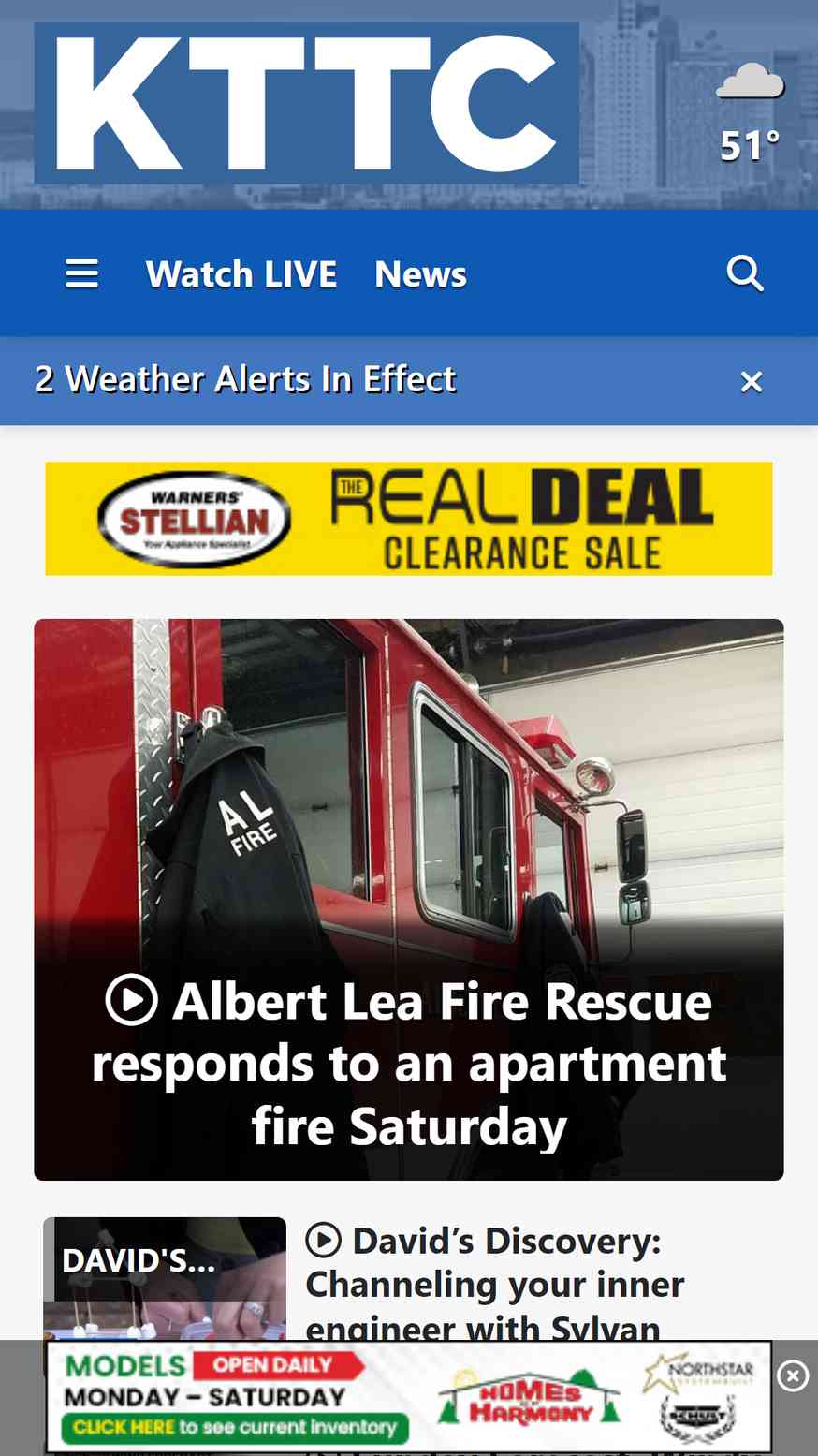Open the hamburger navigation menu
Viewport: 818px width, 1456px height.
point(81,273)
